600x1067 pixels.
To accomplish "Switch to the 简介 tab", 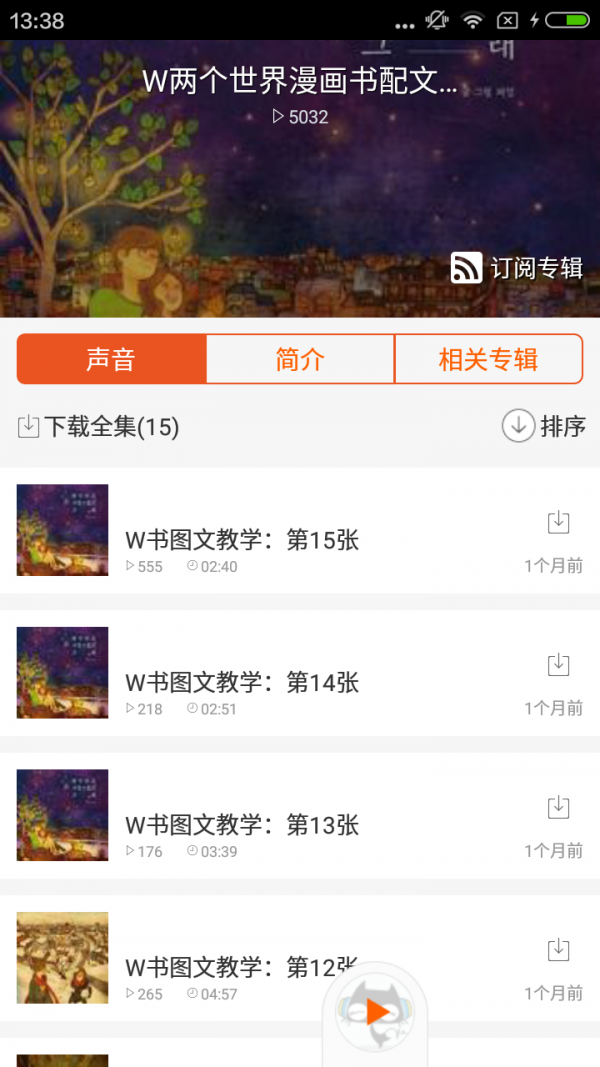I will tap(300, 359).
